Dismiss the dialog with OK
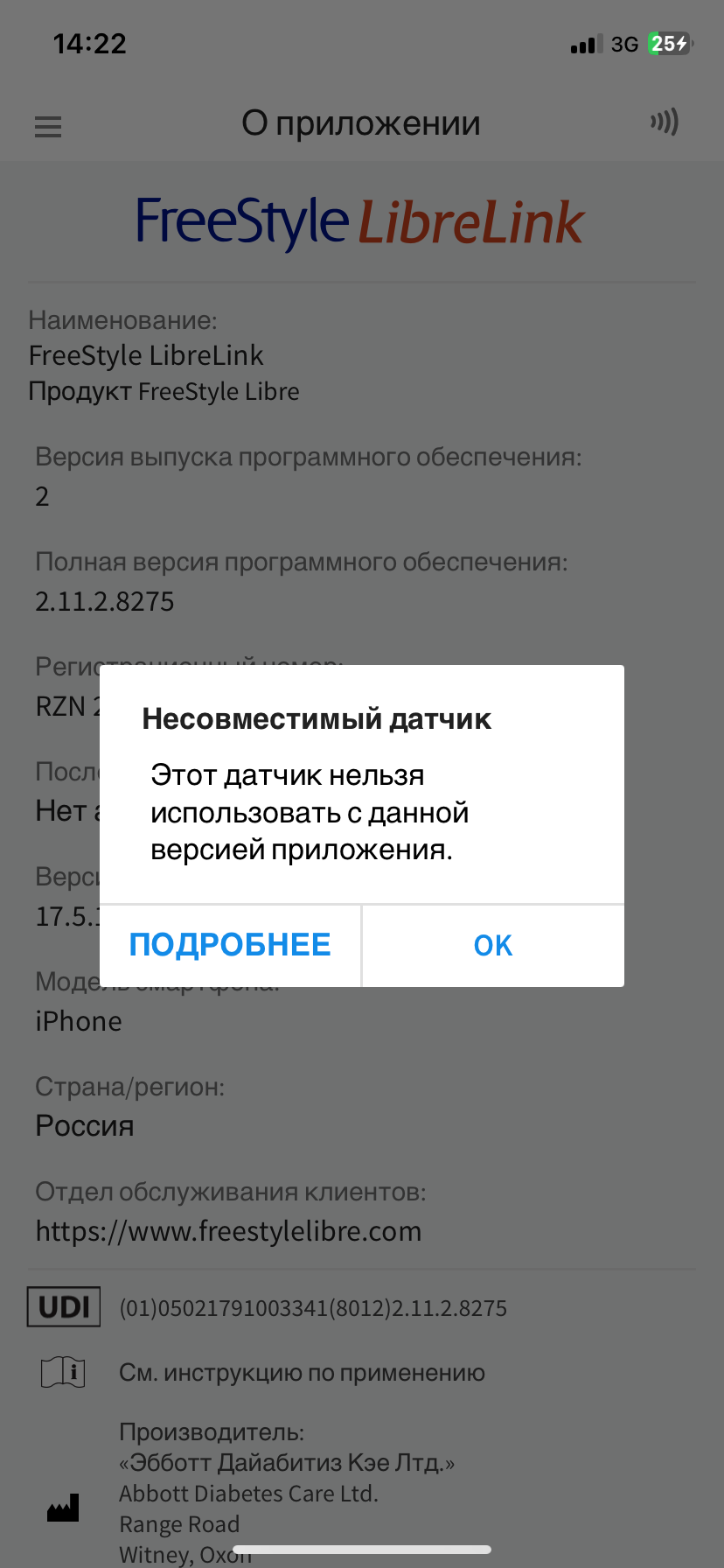The width and height of the screenshot is (724, 1568). pos(493,945)
